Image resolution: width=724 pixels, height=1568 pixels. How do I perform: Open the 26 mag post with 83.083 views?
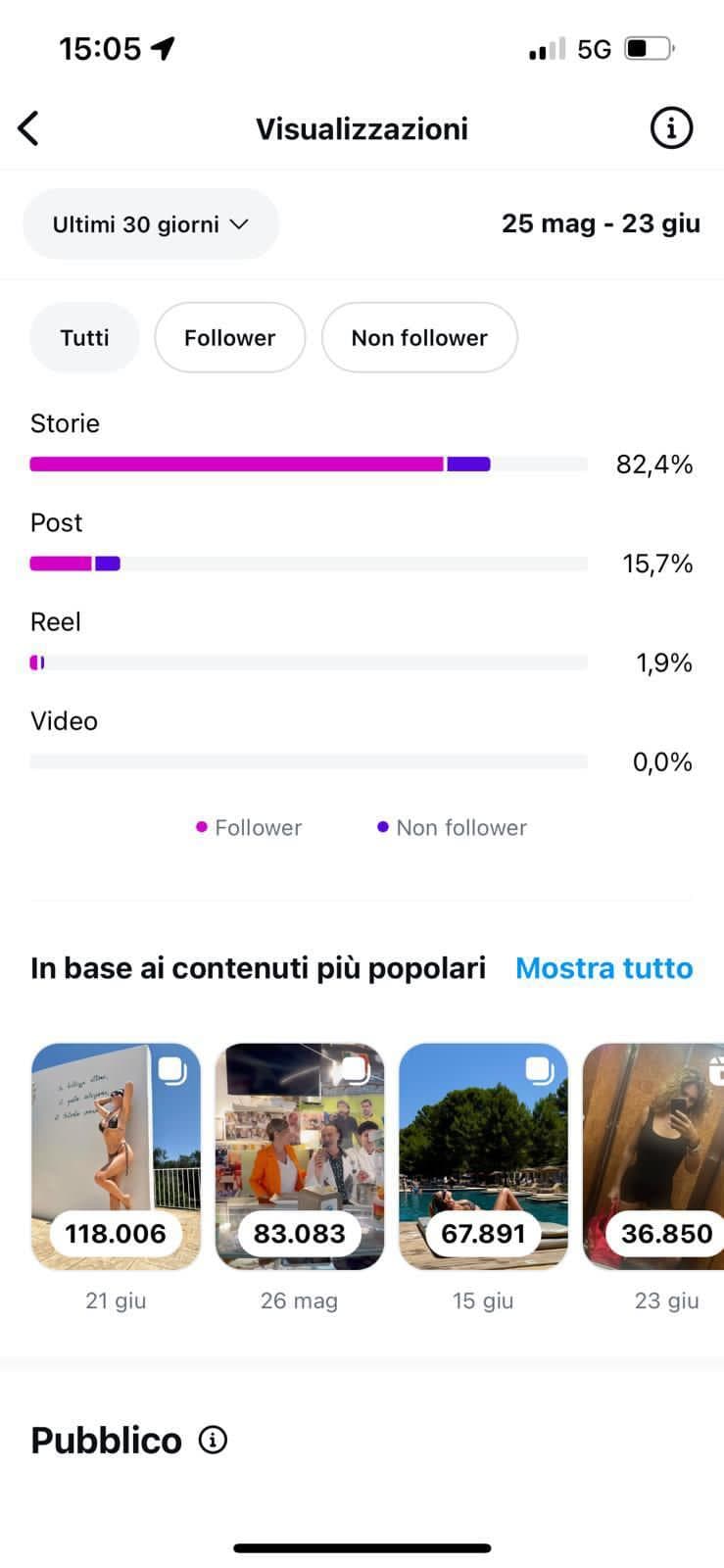tap(299, 1156)
